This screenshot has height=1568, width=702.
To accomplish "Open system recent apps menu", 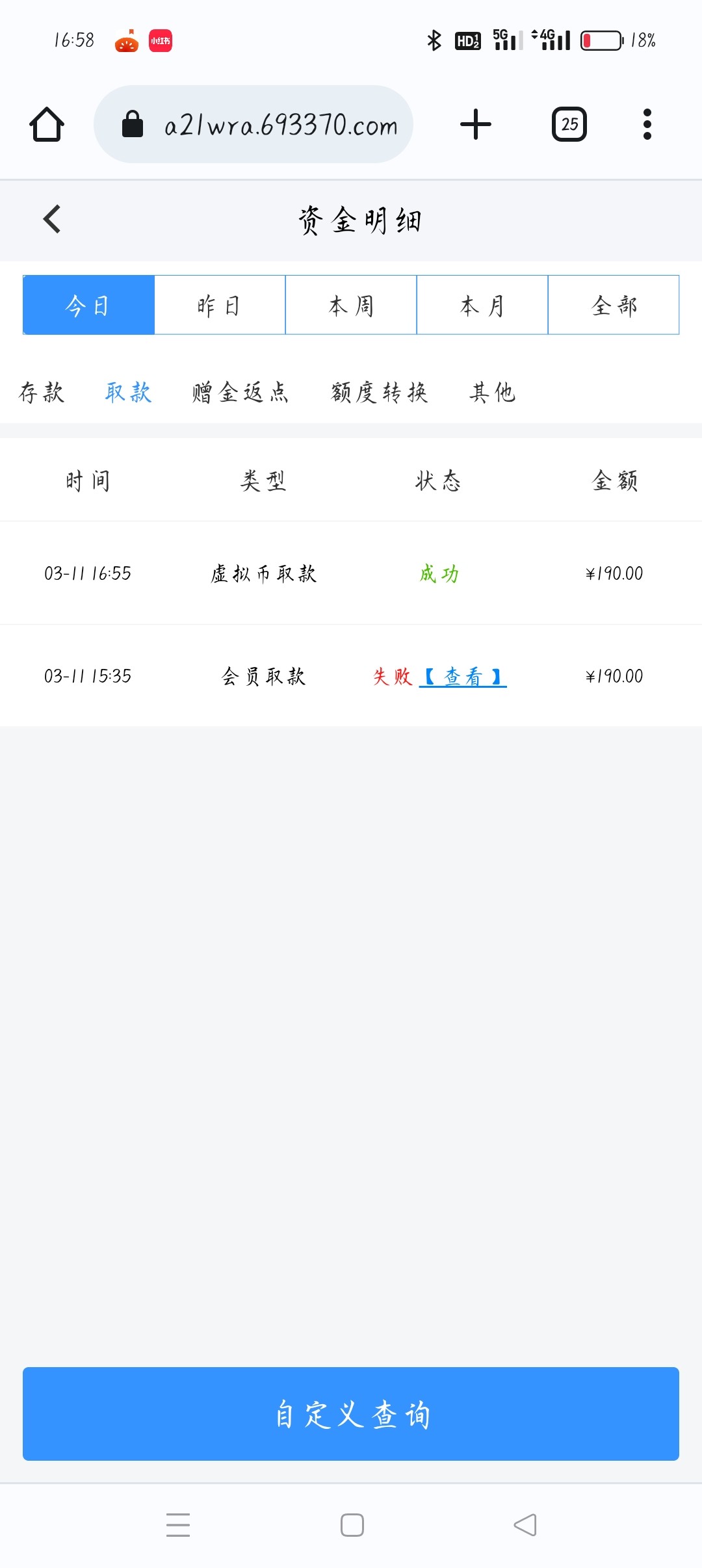I will pos(178,1524).
